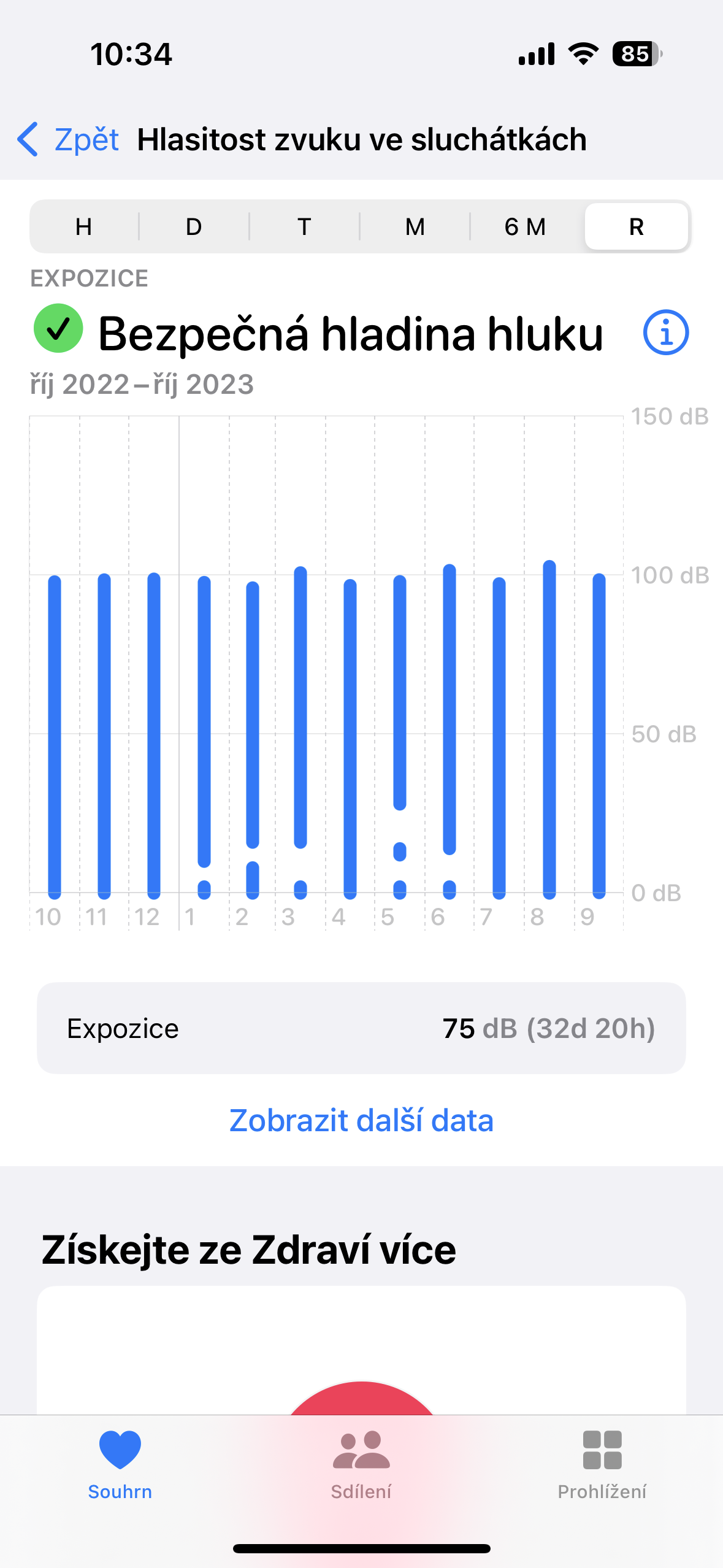Show the T time range

[x=304, y=227]
